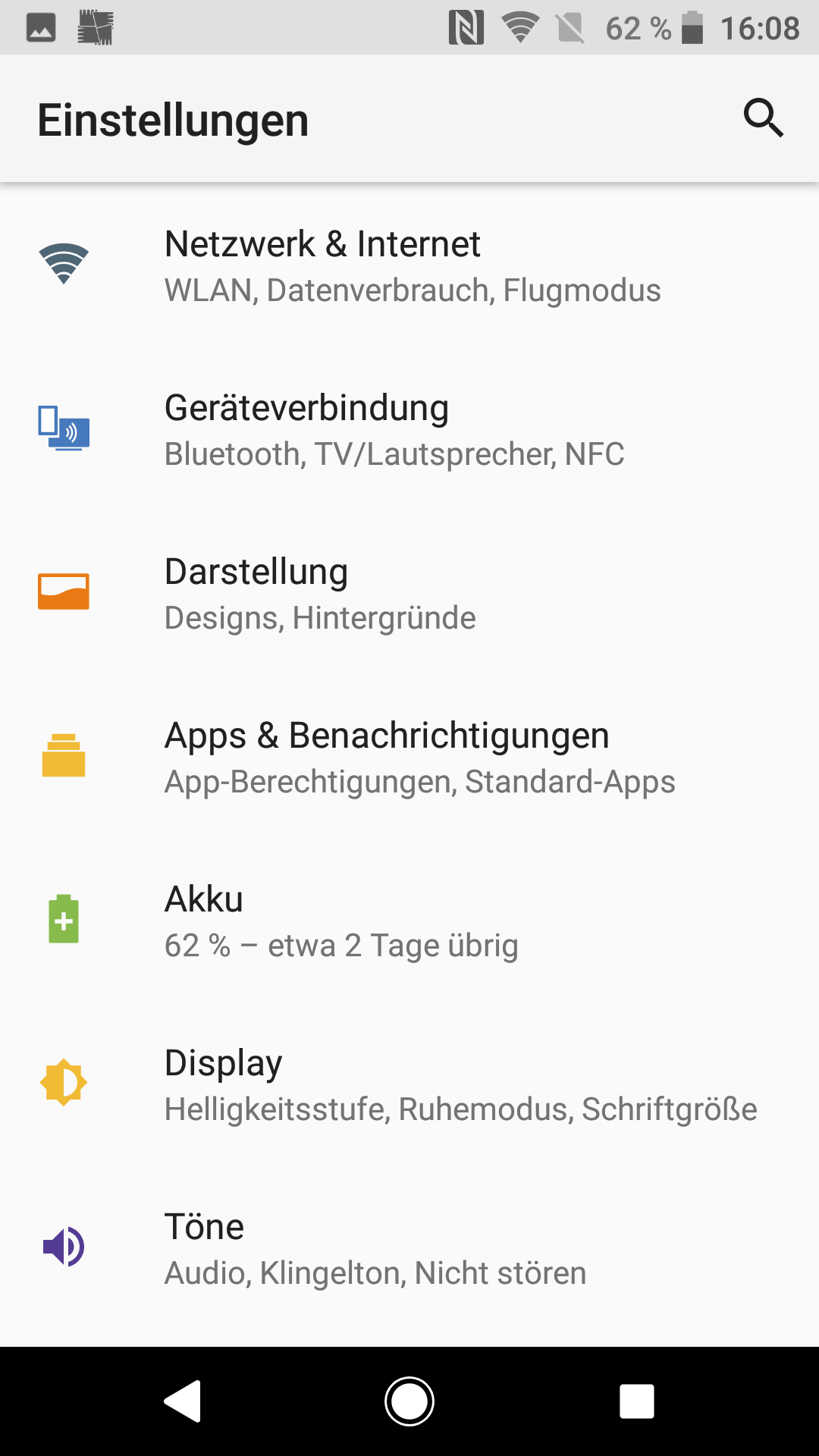This screenshot has height=1456, width=819.
Task: Select the Darstellung row
Action: [409, 593]
